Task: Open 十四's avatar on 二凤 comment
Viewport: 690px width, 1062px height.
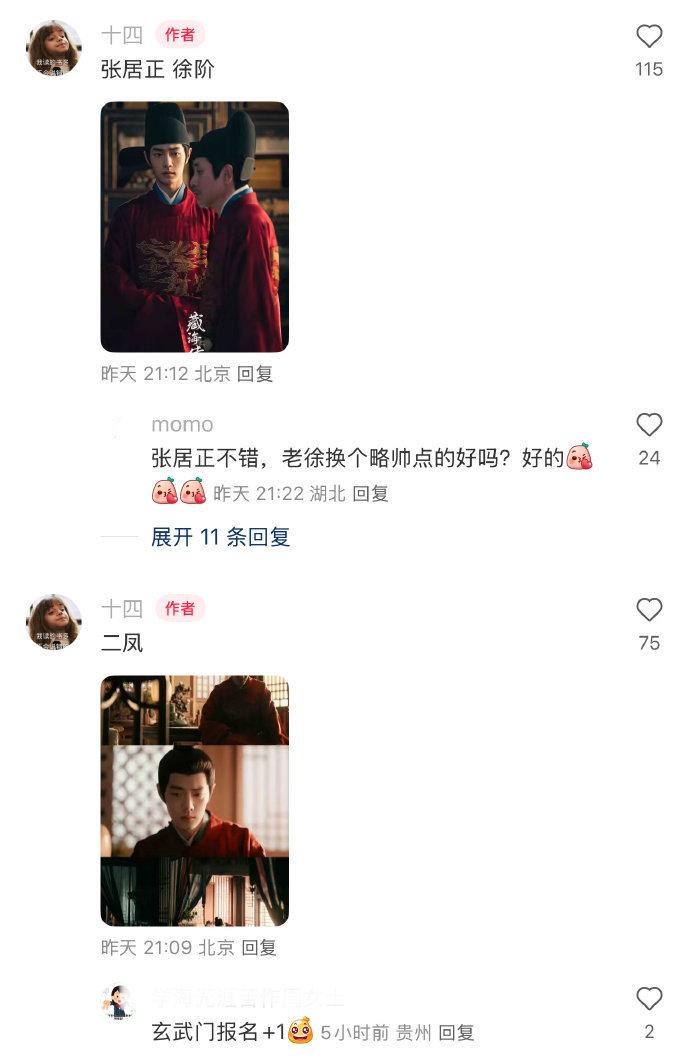Action: 54,622
